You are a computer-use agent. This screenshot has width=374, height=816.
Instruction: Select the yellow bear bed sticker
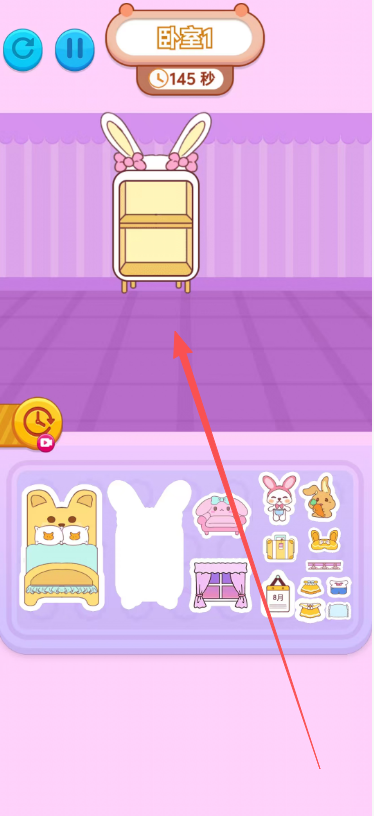pos(61,549)
